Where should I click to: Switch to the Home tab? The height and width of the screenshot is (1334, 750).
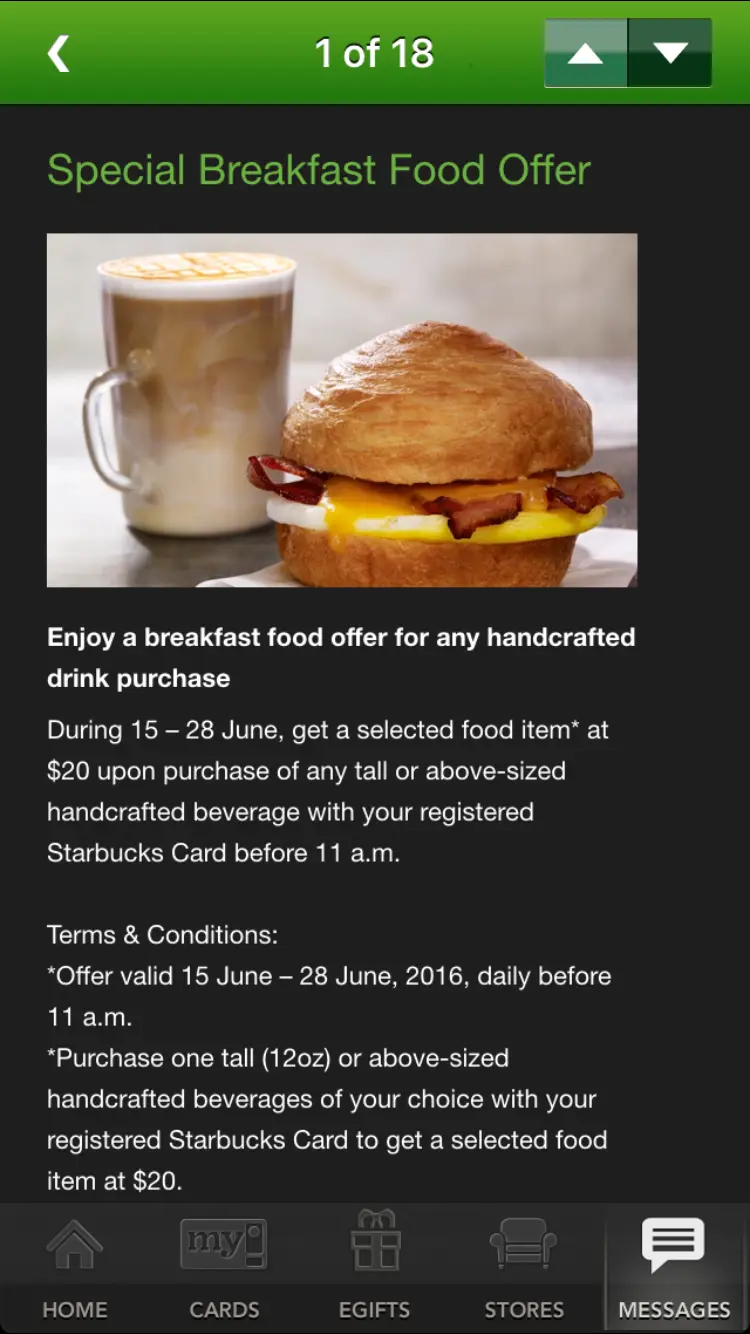75,1268
